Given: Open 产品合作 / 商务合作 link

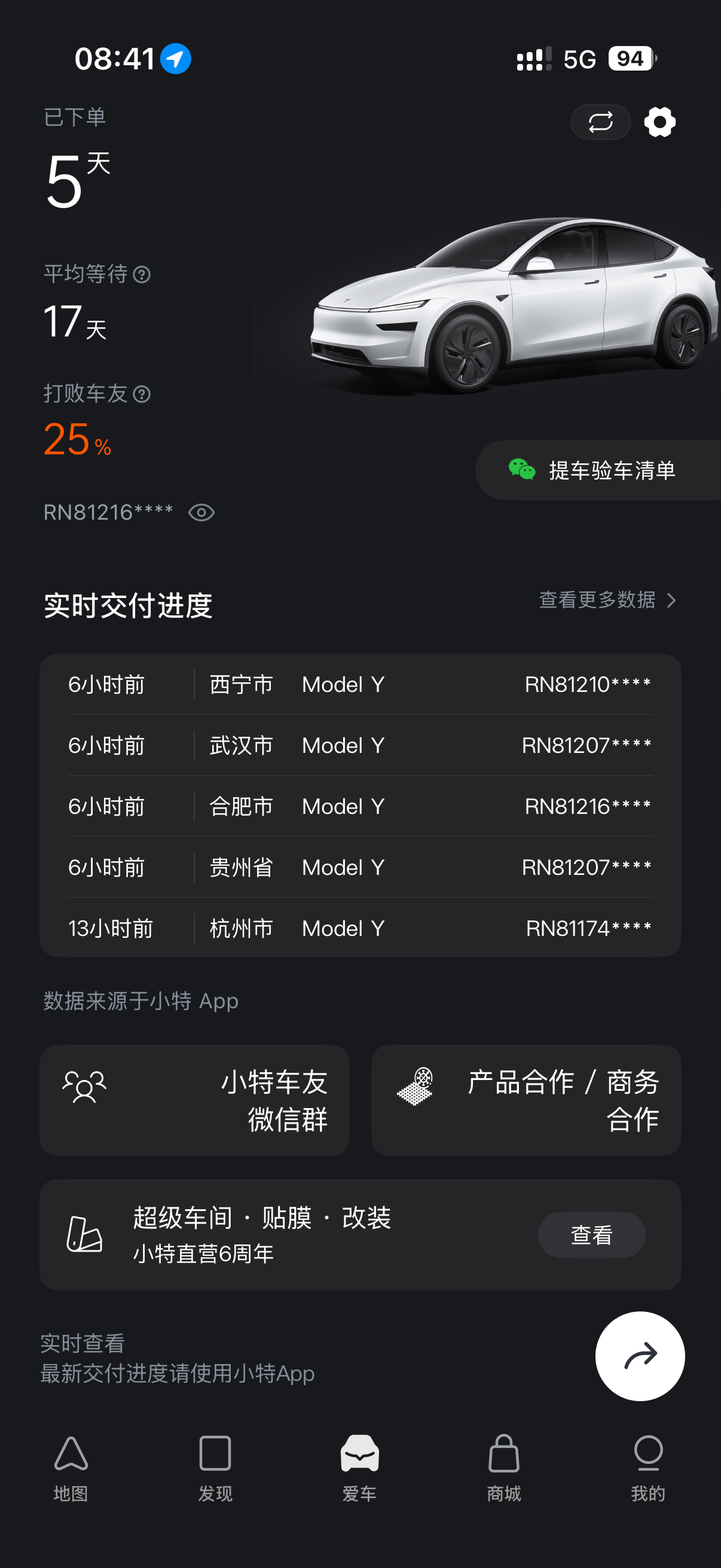Looking at the screenshot, I should pos(525,1099).
